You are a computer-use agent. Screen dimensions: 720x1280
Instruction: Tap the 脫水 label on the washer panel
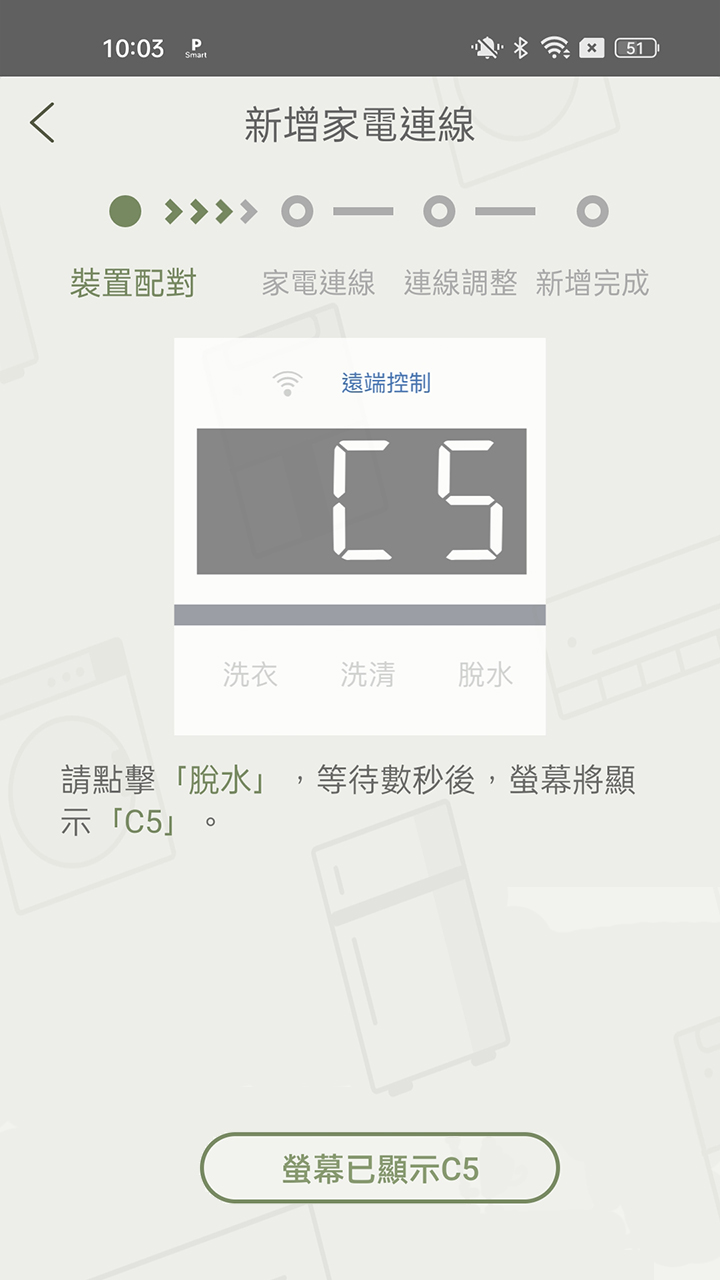coord(487,675)
